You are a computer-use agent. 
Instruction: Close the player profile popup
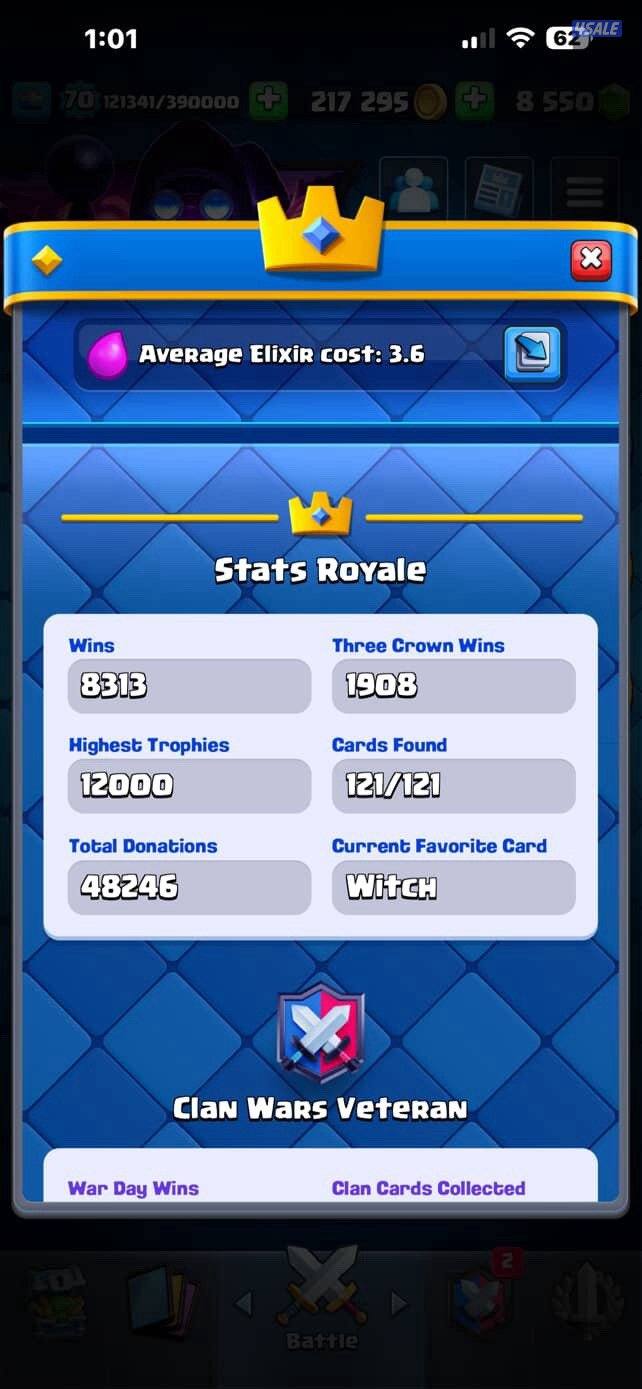point(590,260)
